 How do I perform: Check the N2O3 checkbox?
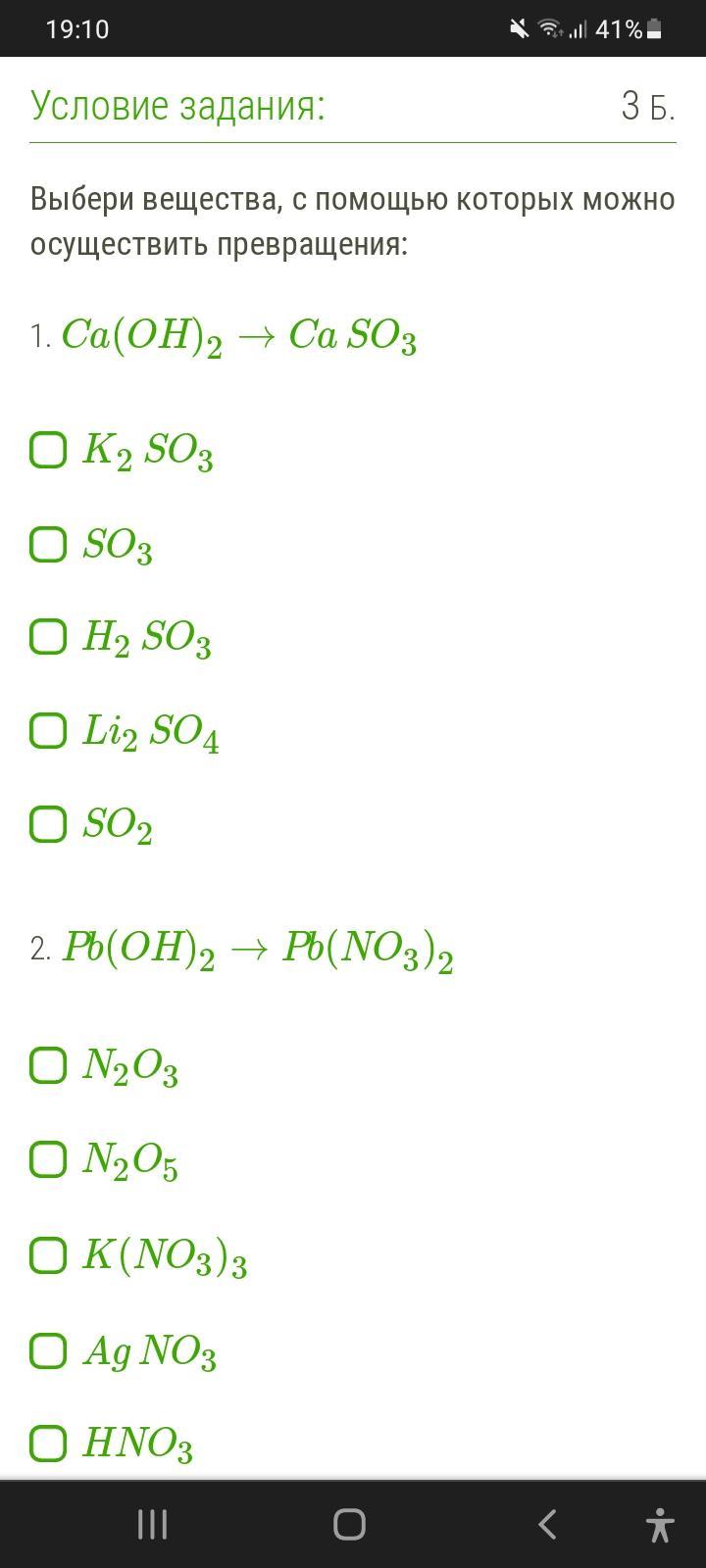coord(48,1065)
